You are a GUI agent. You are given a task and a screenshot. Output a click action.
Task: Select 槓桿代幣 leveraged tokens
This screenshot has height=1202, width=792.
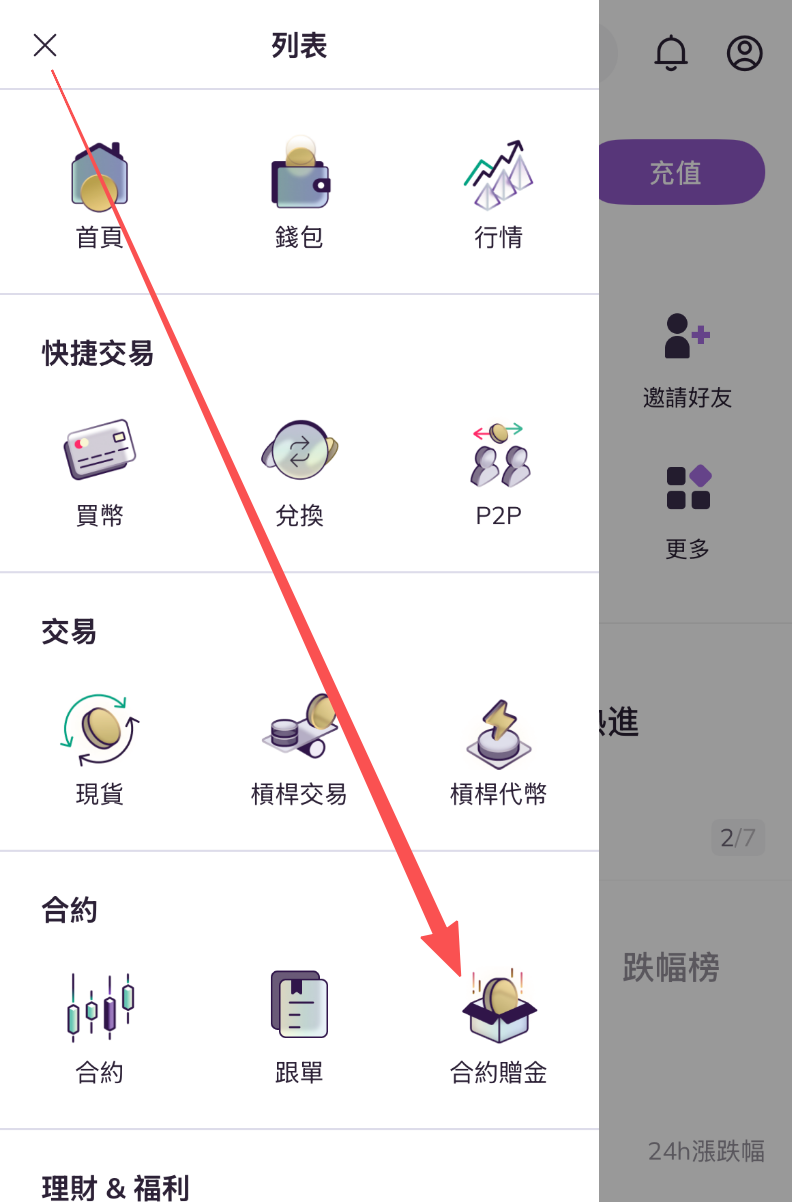pyautogui.click(x=498, y=751)
